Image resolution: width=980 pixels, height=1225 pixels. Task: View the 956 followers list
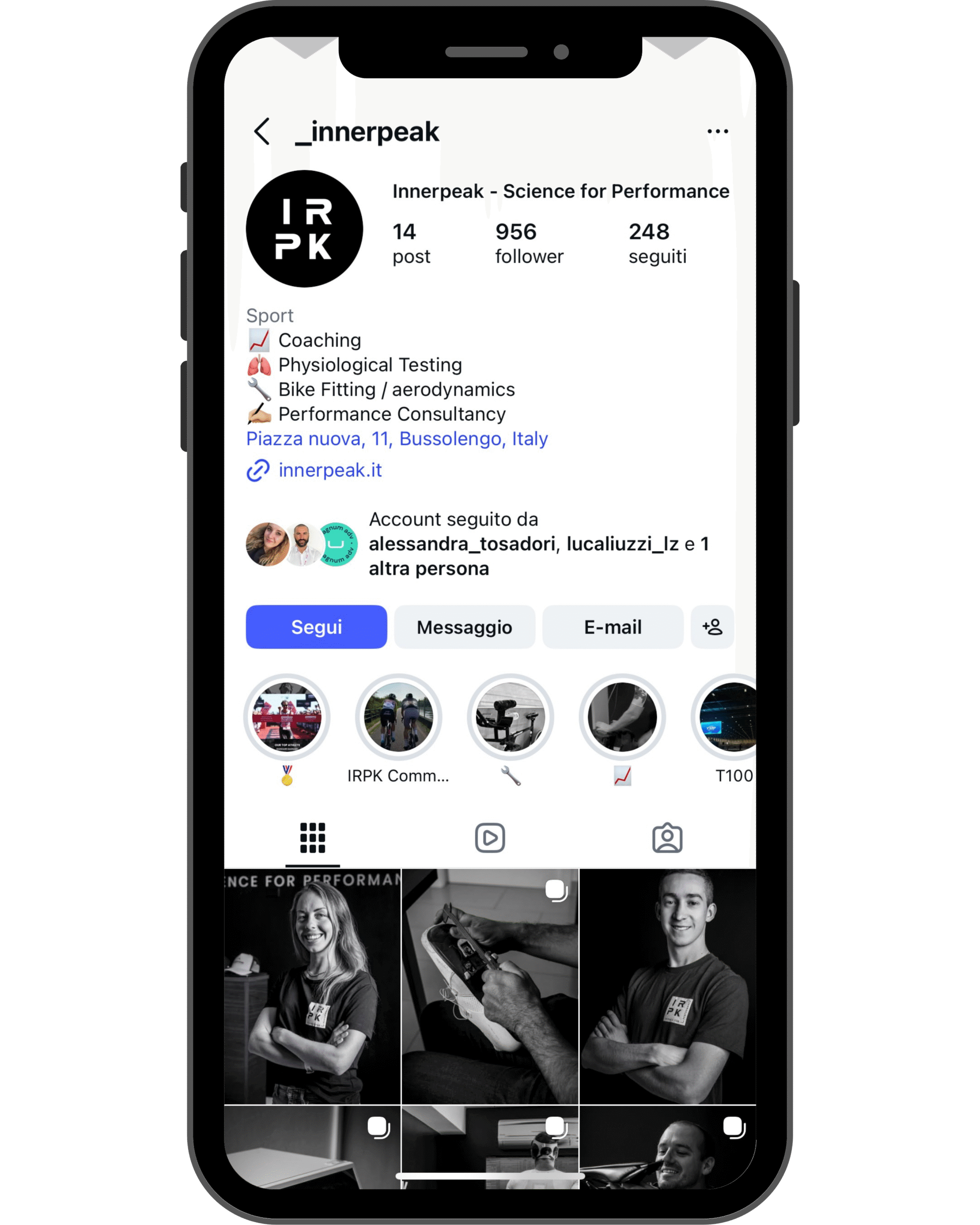click(x=529, y=243)
